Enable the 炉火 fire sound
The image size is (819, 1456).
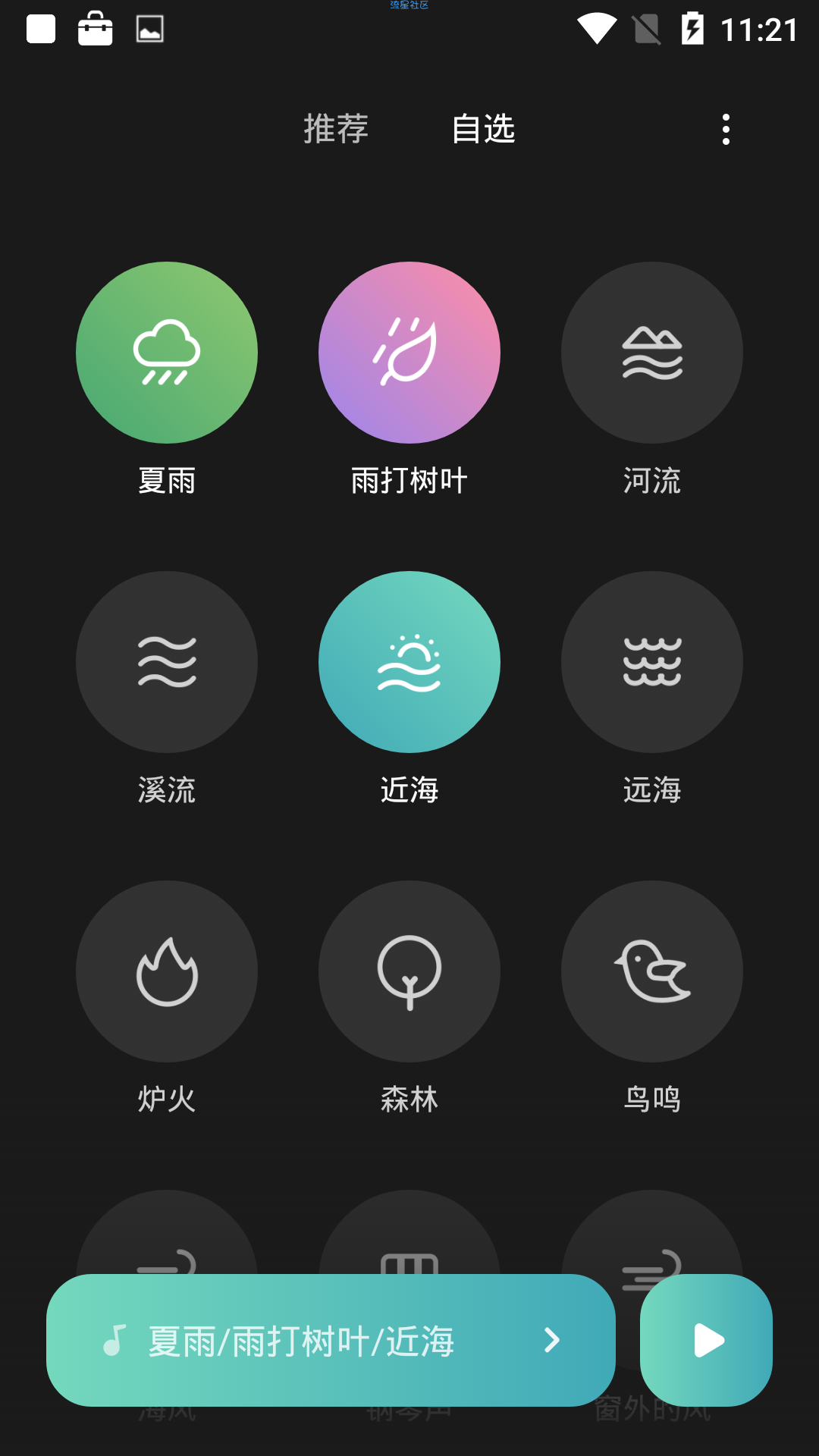tap(167, 971)
